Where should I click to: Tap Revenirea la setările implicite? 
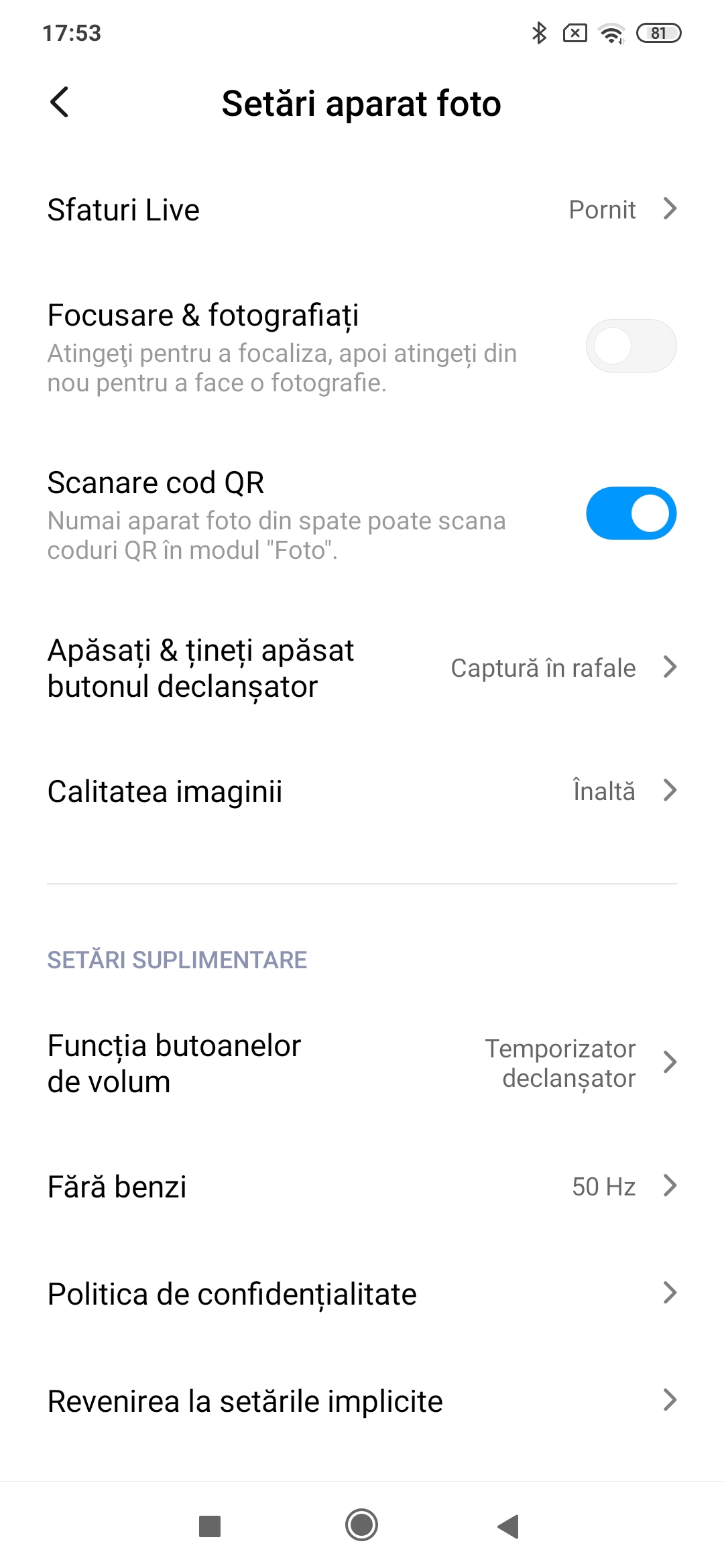pyautogui.click(x=362, y=1400)
